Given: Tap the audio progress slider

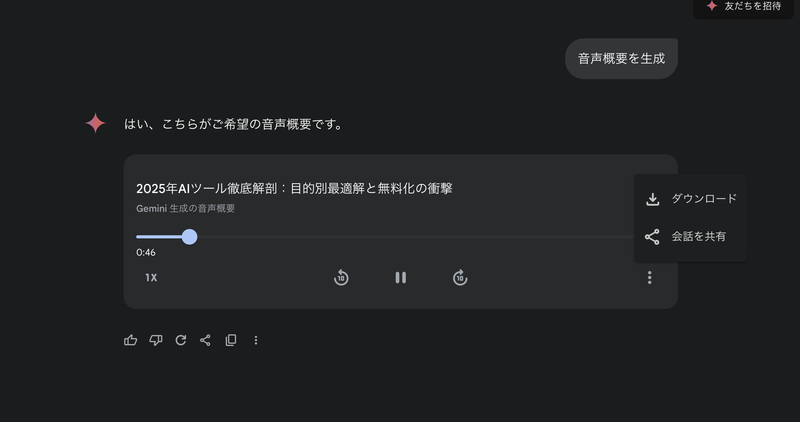Looking at the screenshot, I should [190, 237].
